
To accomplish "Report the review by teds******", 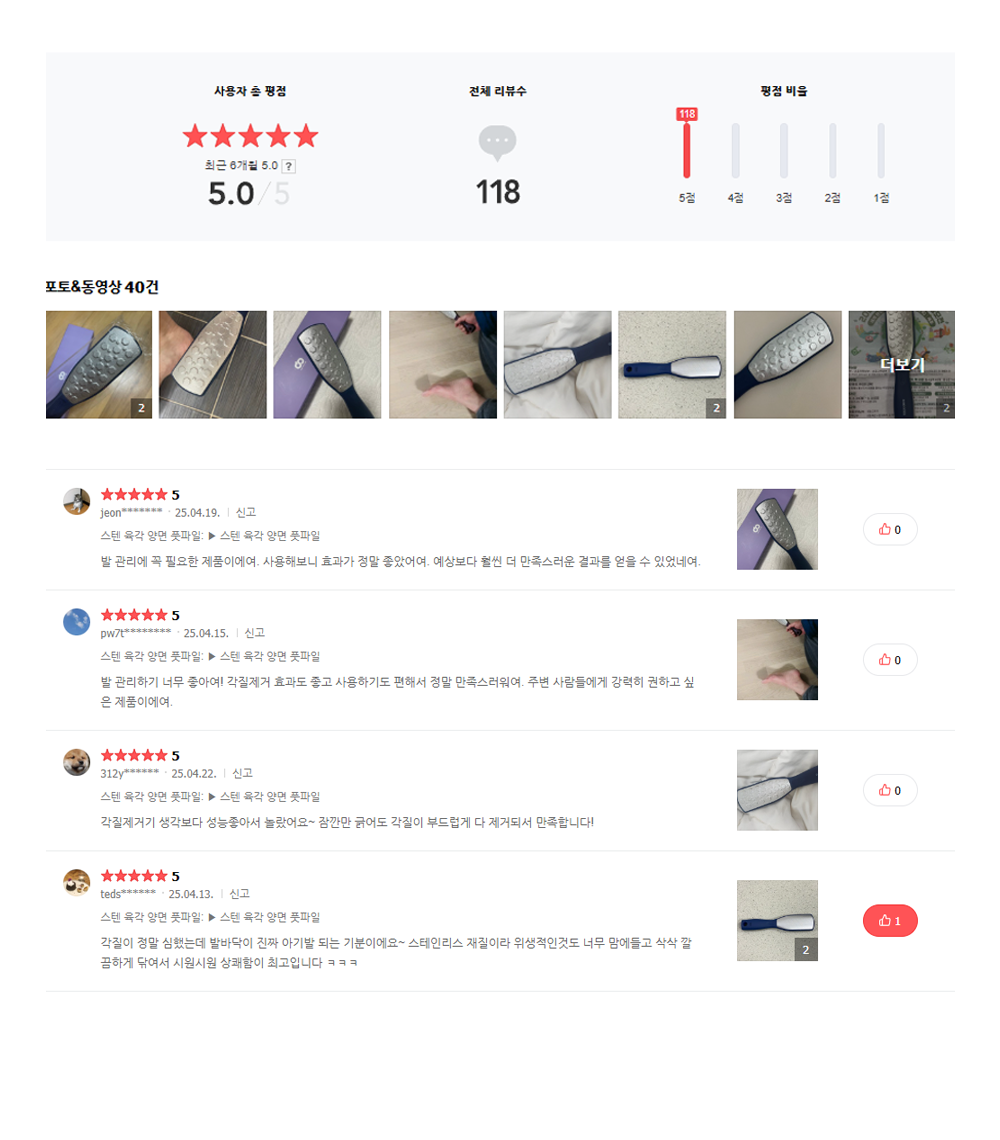I will coord(240,894).
